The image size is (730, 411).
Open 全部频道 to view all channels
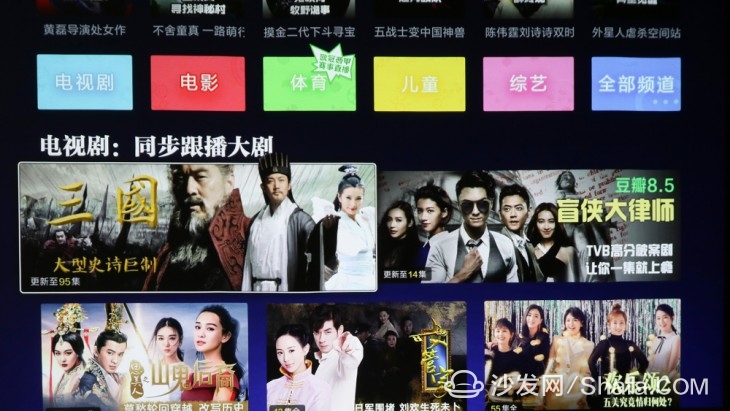pyautogui.click(x=636, y=84)
